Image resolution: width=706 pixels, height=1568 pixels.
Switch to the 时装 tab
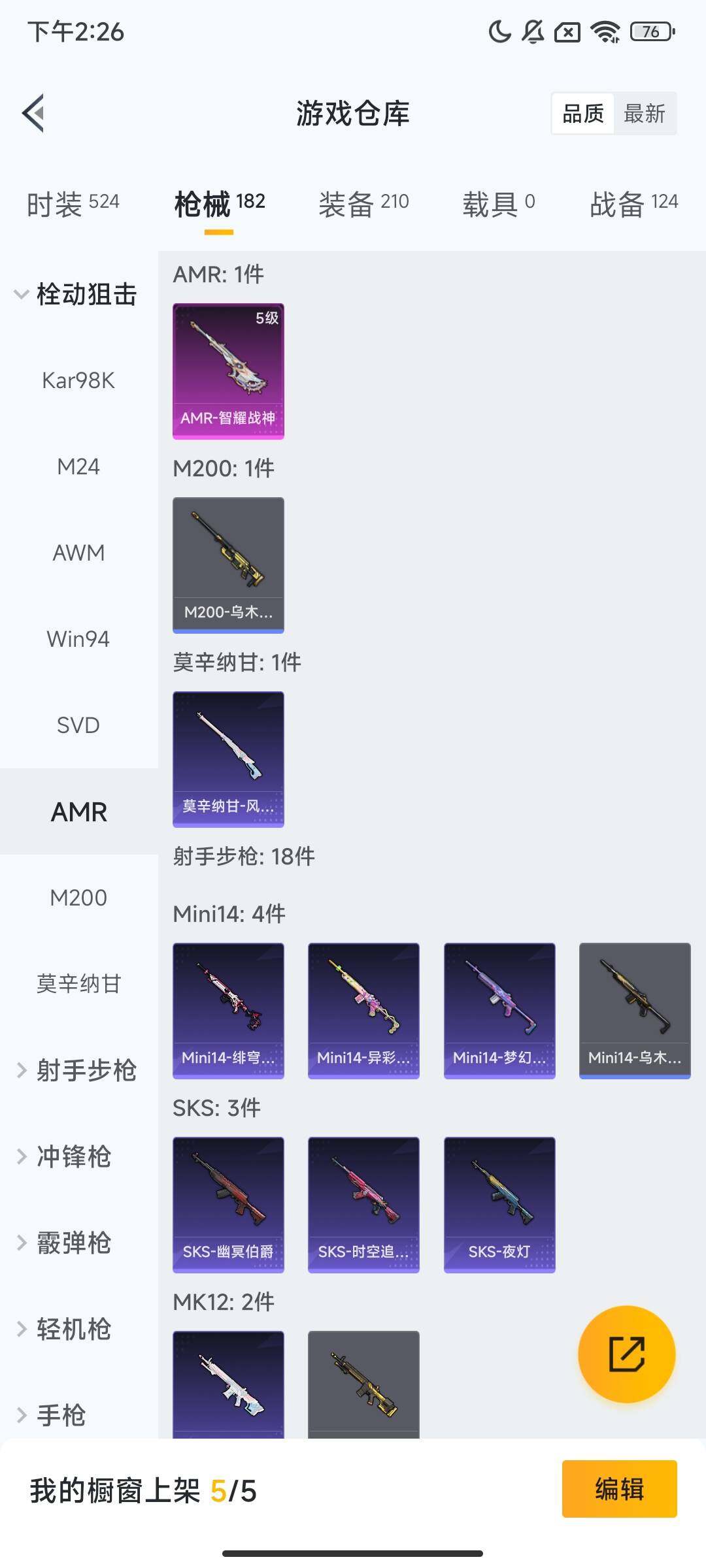coord(73,204)
